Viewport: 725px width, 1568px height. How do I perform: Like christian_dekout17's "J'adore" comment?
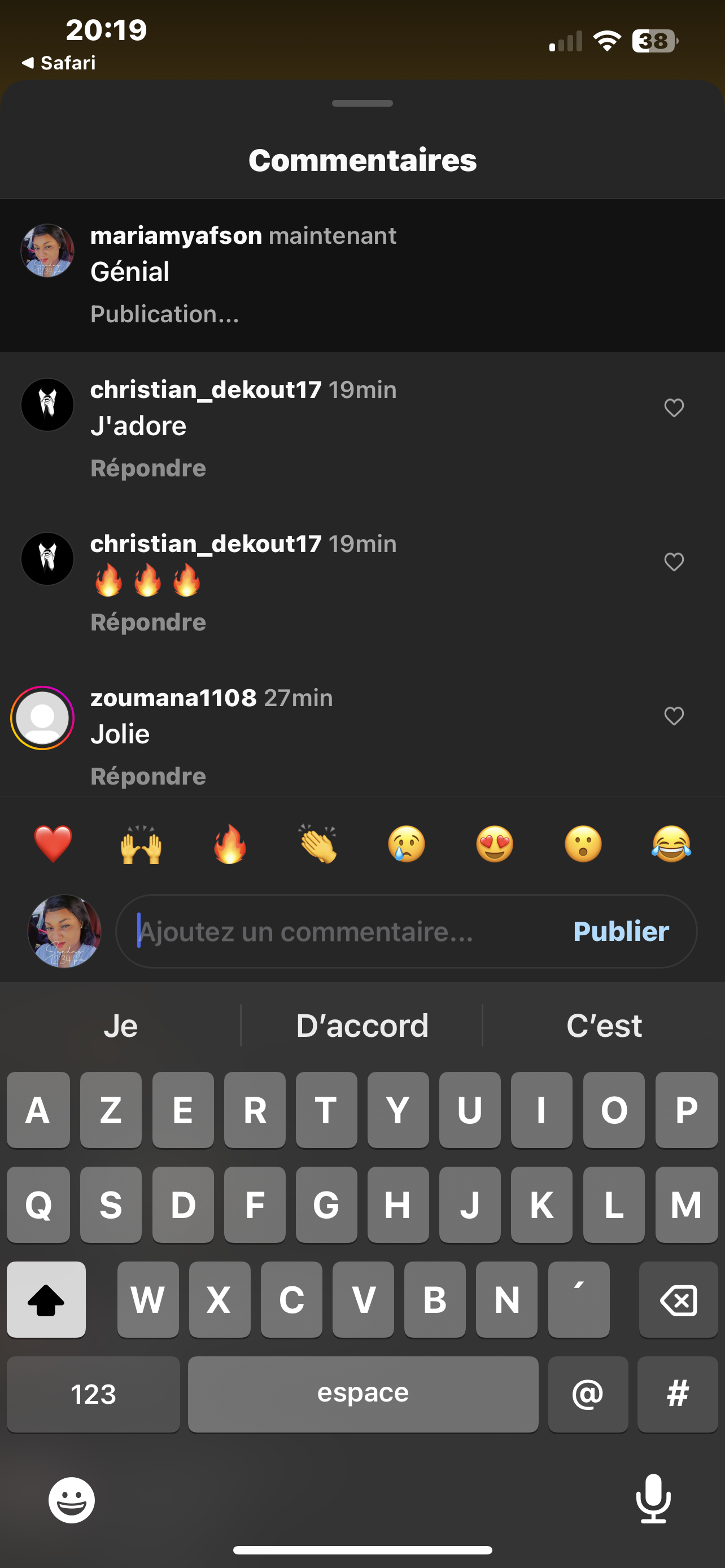click(x=674, y=408)
